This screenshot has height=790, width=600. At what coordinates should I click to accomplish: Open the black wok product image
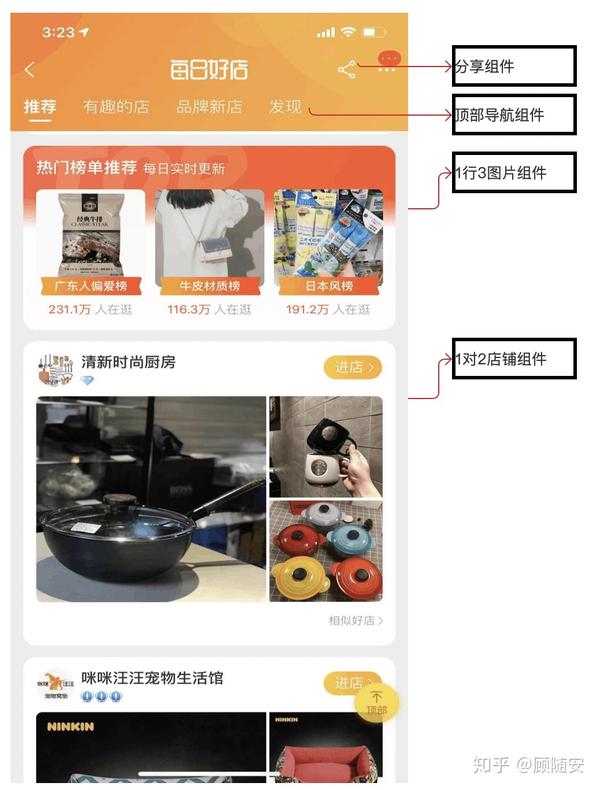point(151,499)
